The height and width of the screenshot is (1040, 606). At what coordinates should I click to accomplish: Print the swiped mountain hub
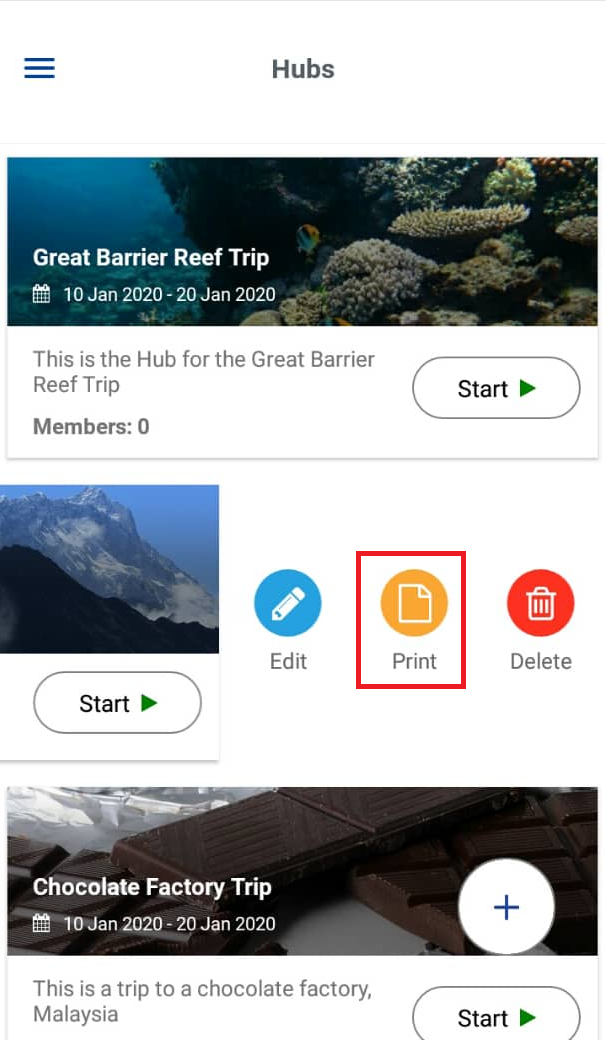(x=413, y=606)
